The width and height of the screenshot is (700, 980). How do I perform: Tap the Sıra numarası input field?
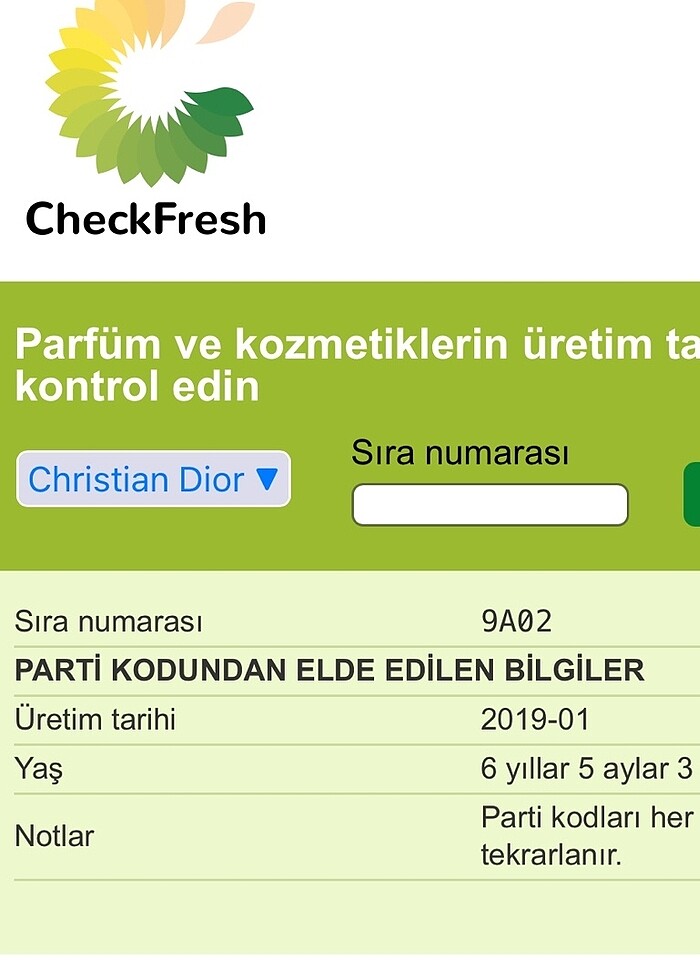point(489,505)
